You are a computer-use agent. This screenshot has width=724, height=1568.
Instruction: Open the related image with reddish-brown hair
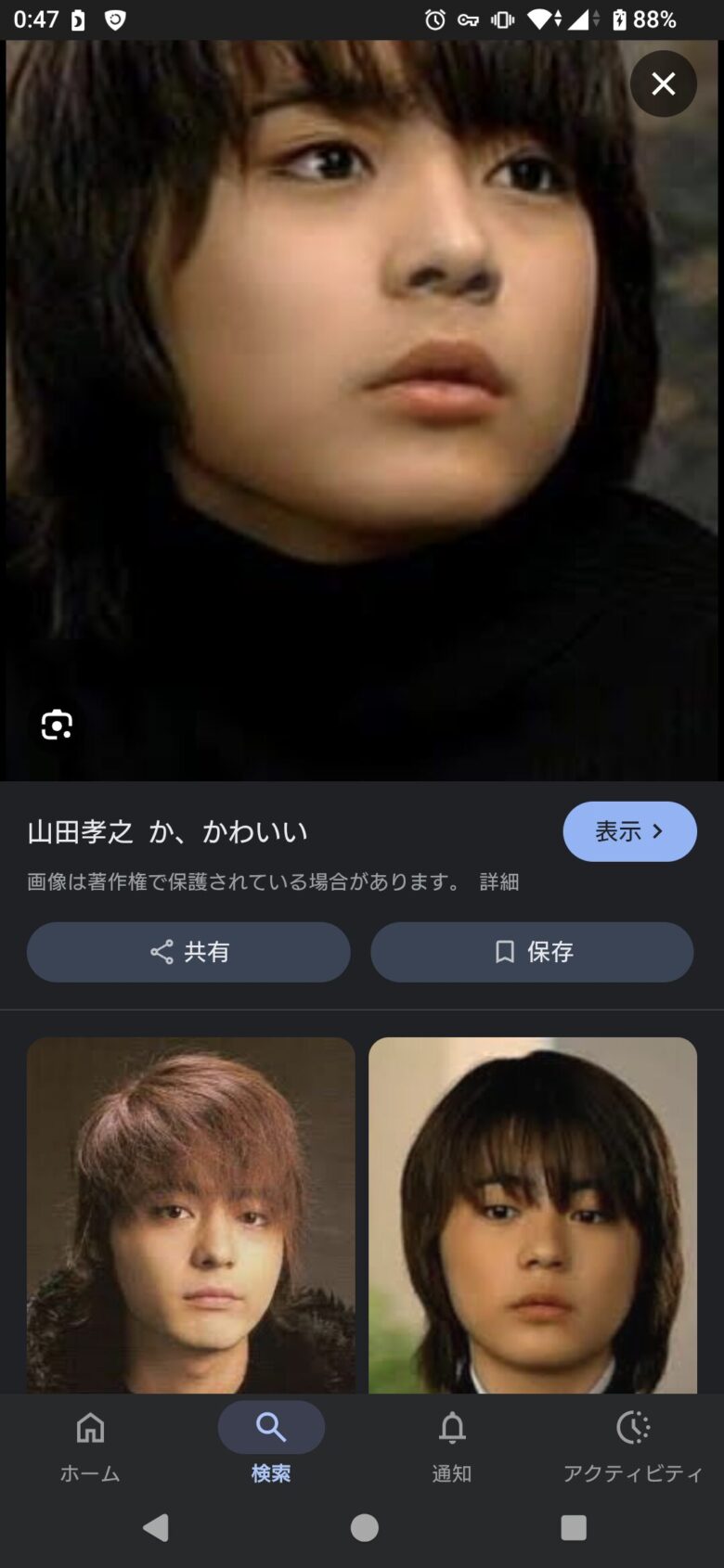point(190,1215)
